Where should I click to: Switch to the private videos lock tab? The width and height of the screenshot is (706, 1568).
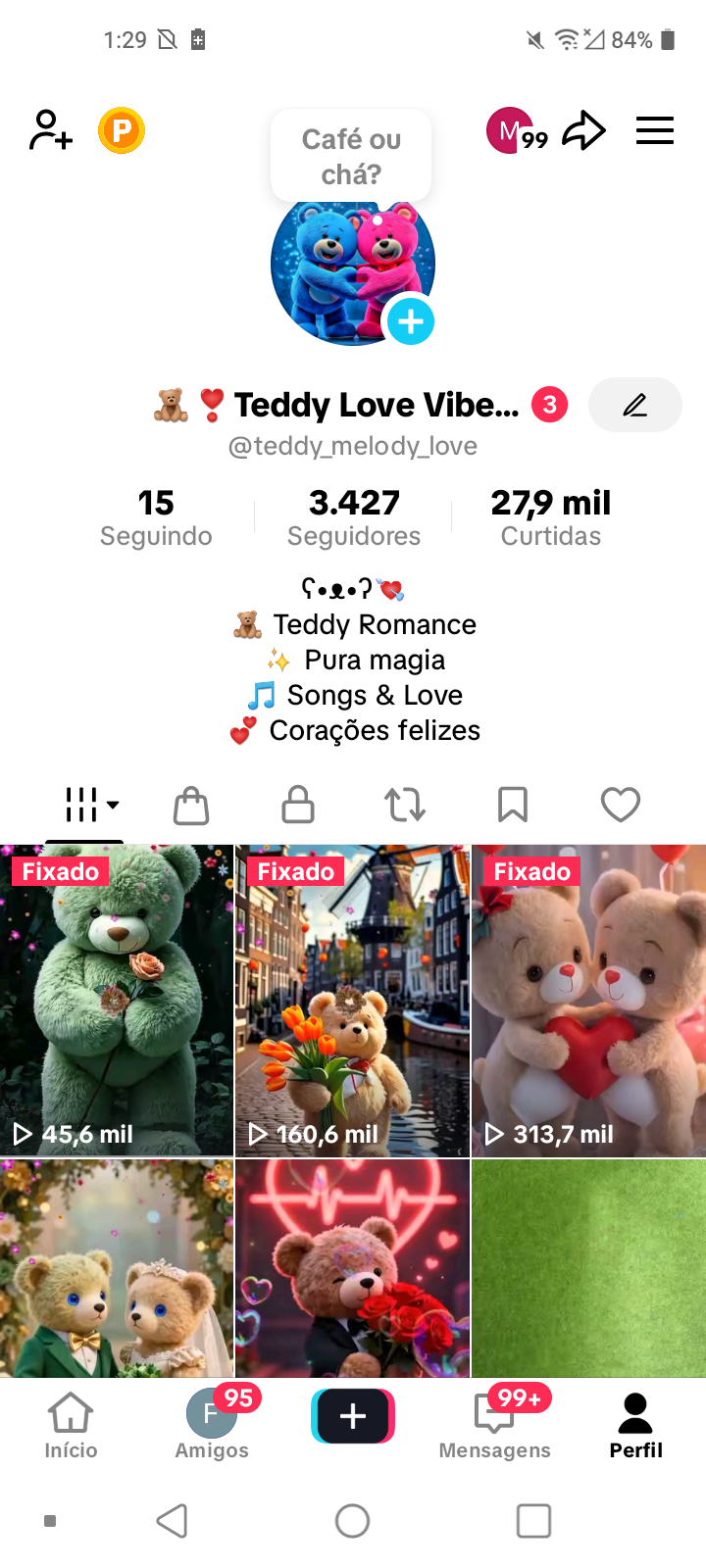pyautogui.click(x=298, y=806)
